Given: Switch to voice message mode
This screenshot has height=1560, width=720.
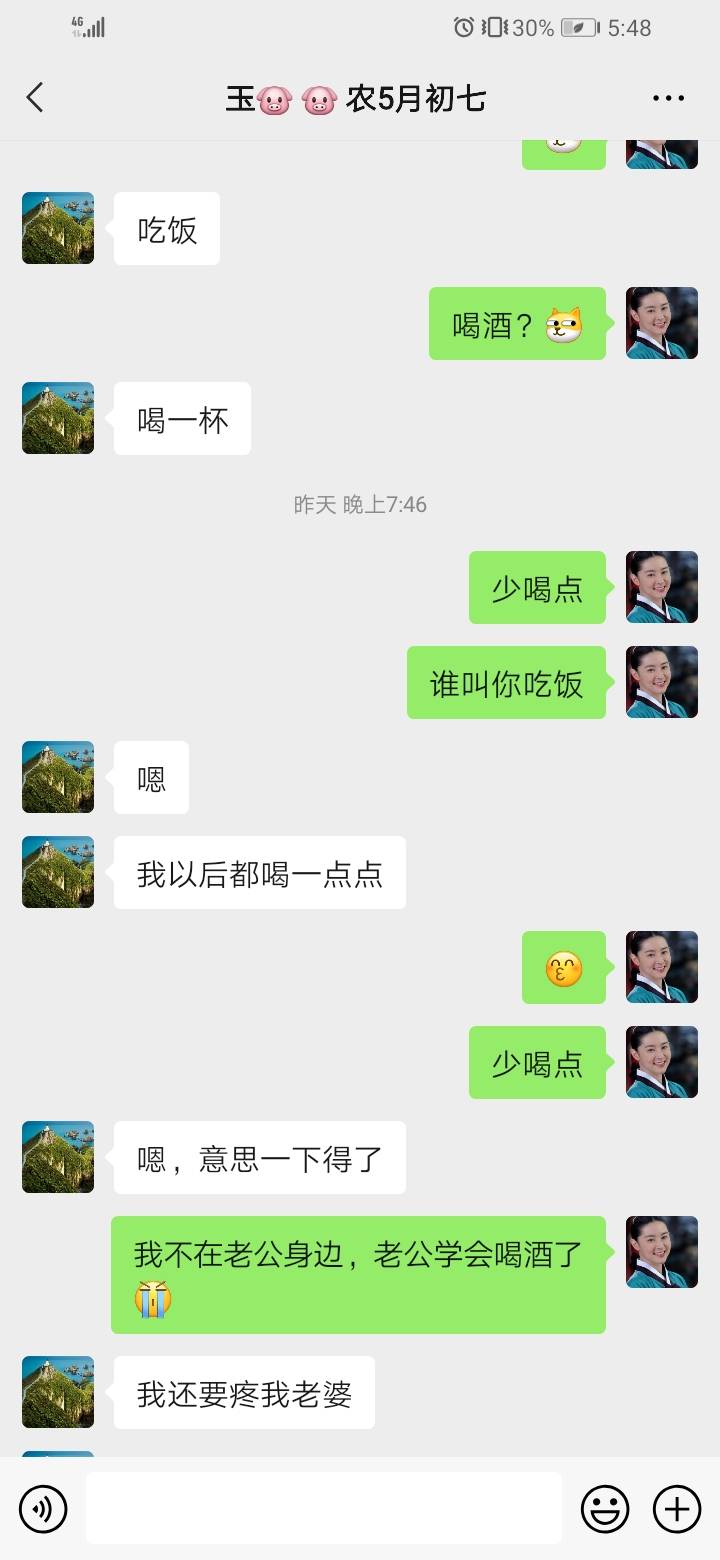Looking at the screenshot, I should [42, 1509].
